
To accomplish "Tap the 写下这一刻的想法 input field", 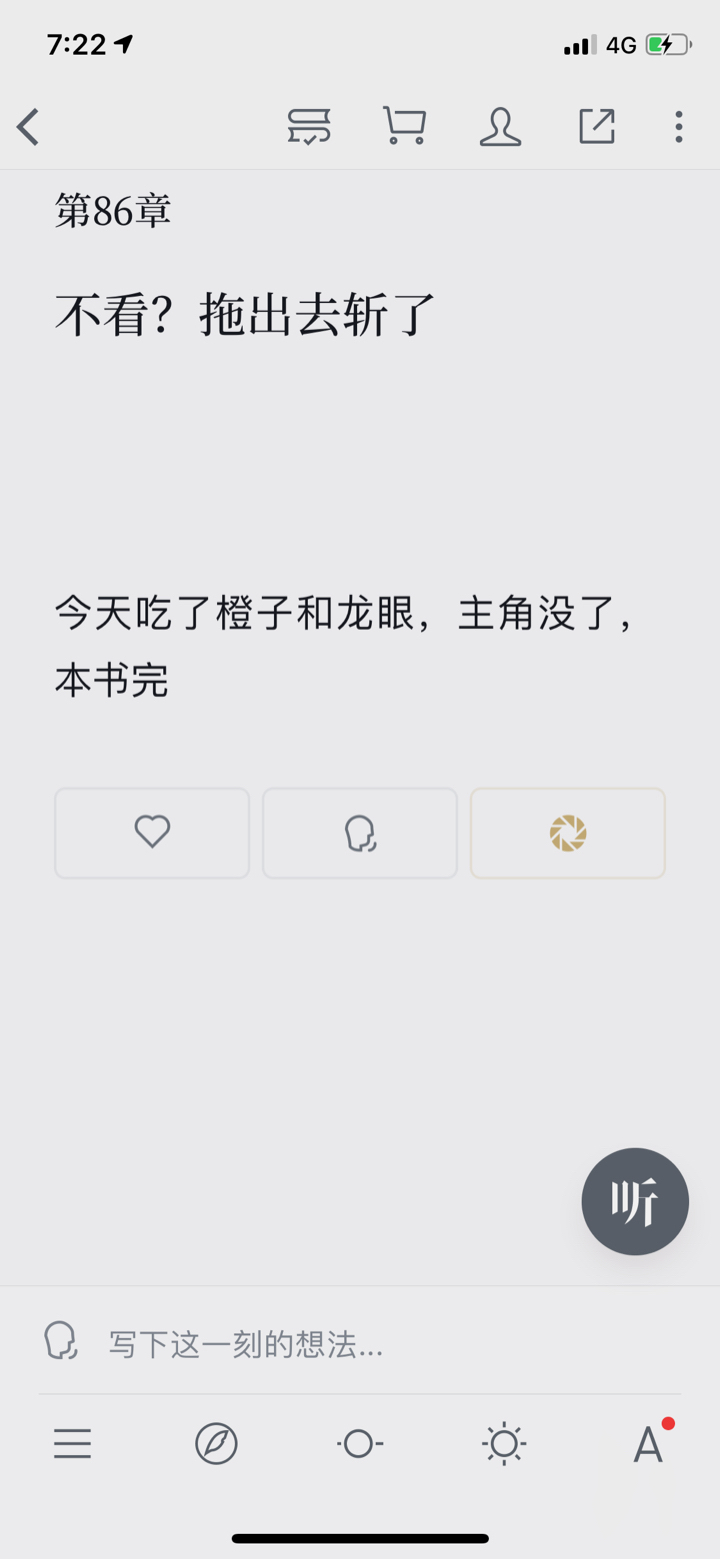I will click(360, 1343).
